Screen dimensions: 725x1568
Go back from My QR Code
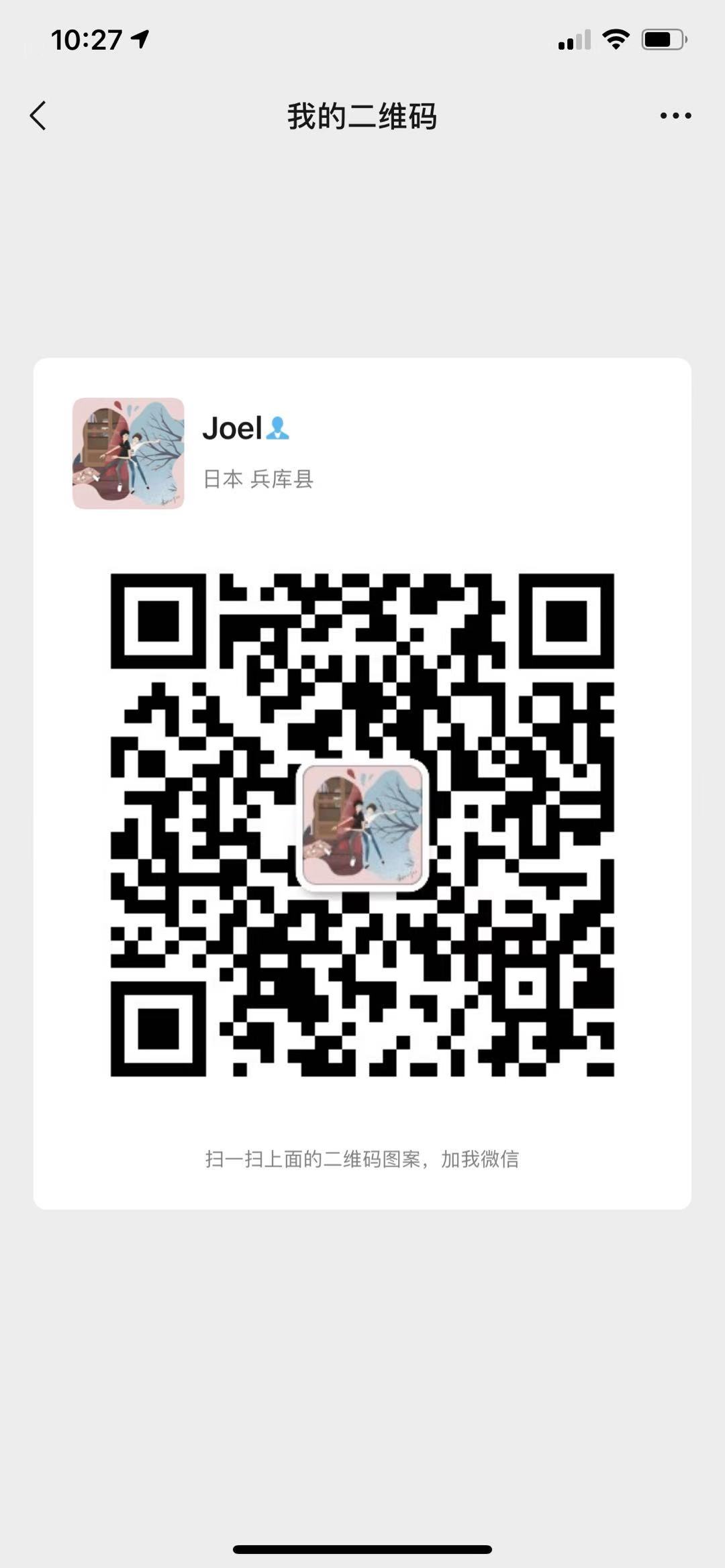38,116
